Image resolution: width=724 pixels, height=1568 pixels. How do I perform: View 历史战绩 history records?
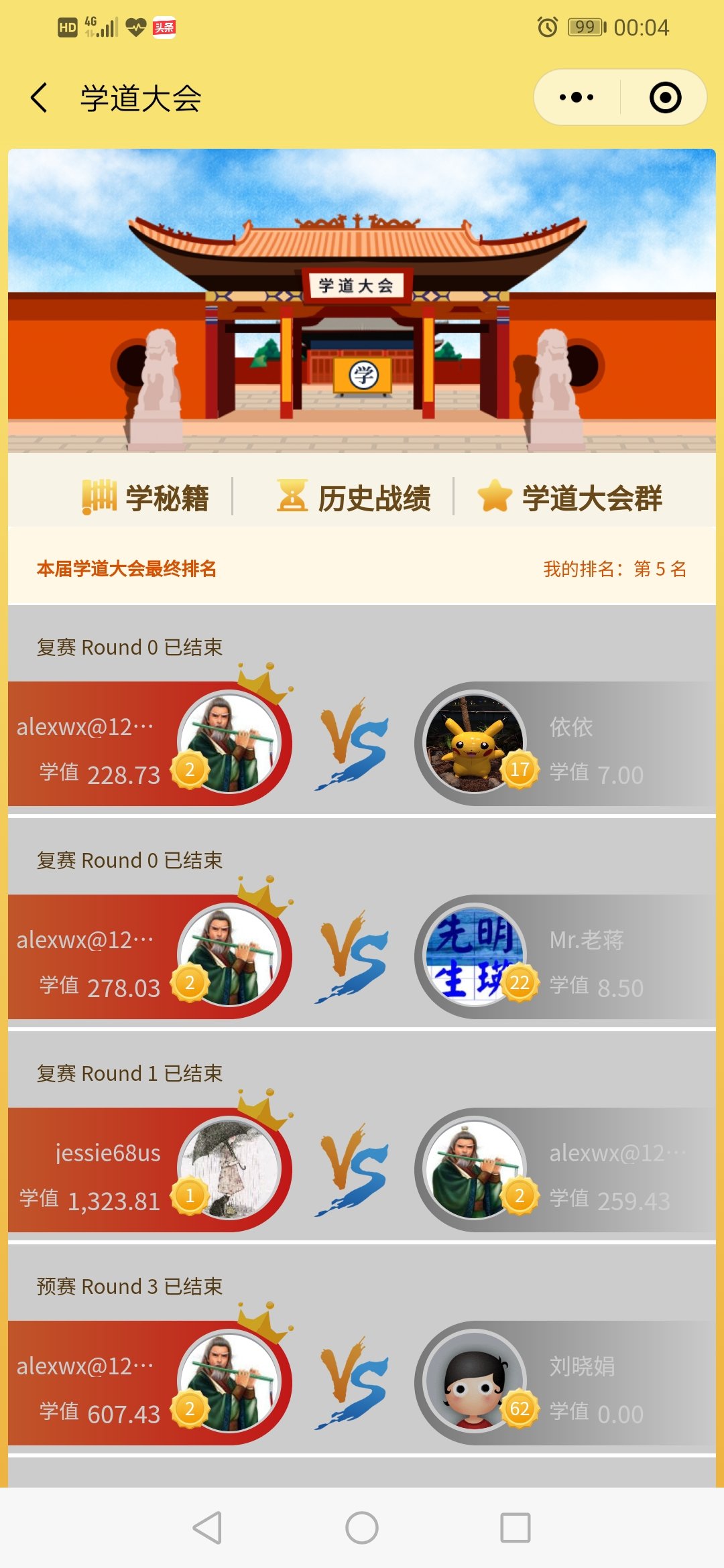coord(354,498)
